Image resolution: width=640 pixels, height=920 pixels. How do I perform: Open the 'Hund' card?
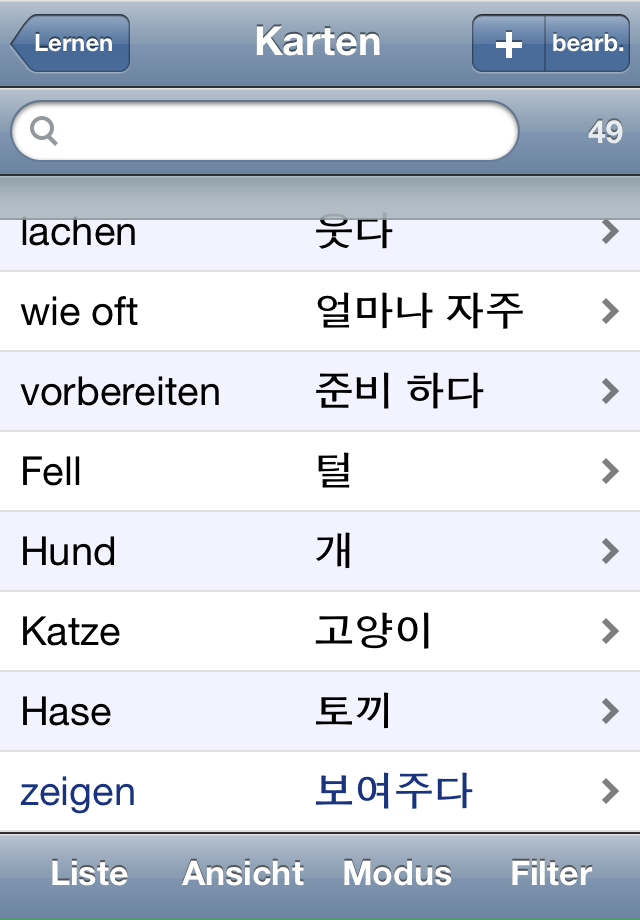tap(320, 552)
